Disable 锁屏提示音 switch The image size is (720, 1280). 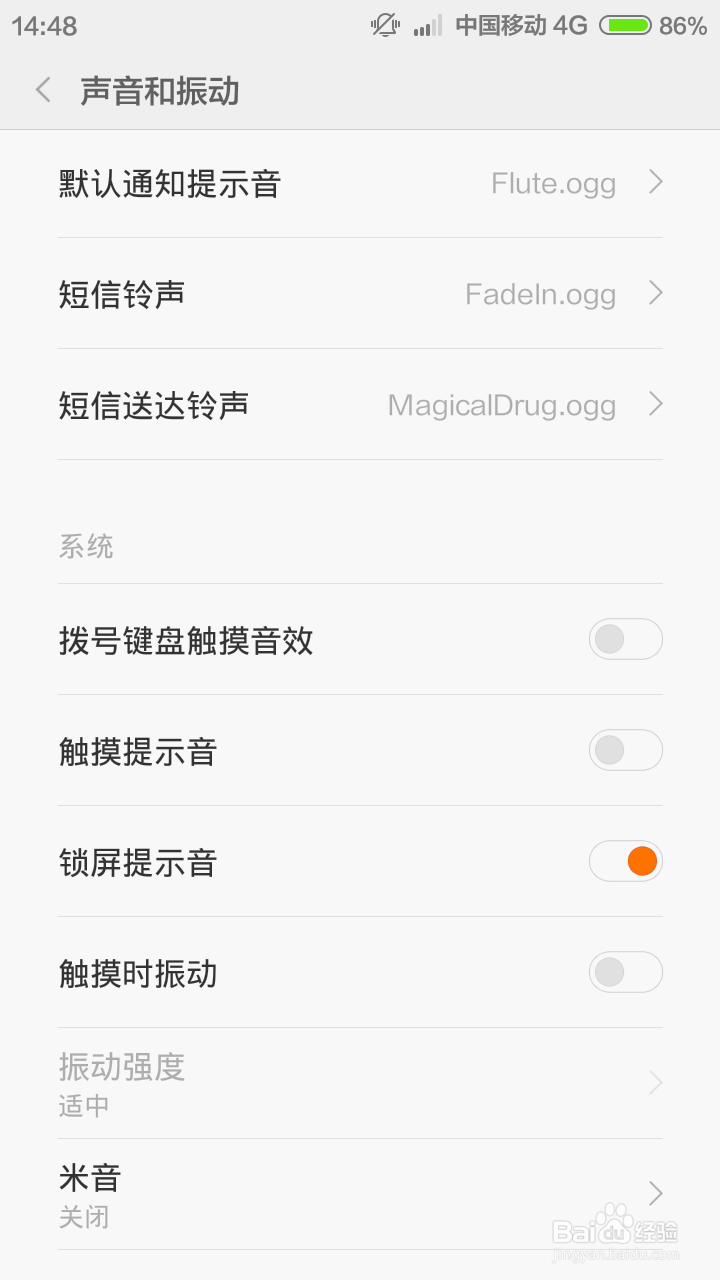pos(625,861)
